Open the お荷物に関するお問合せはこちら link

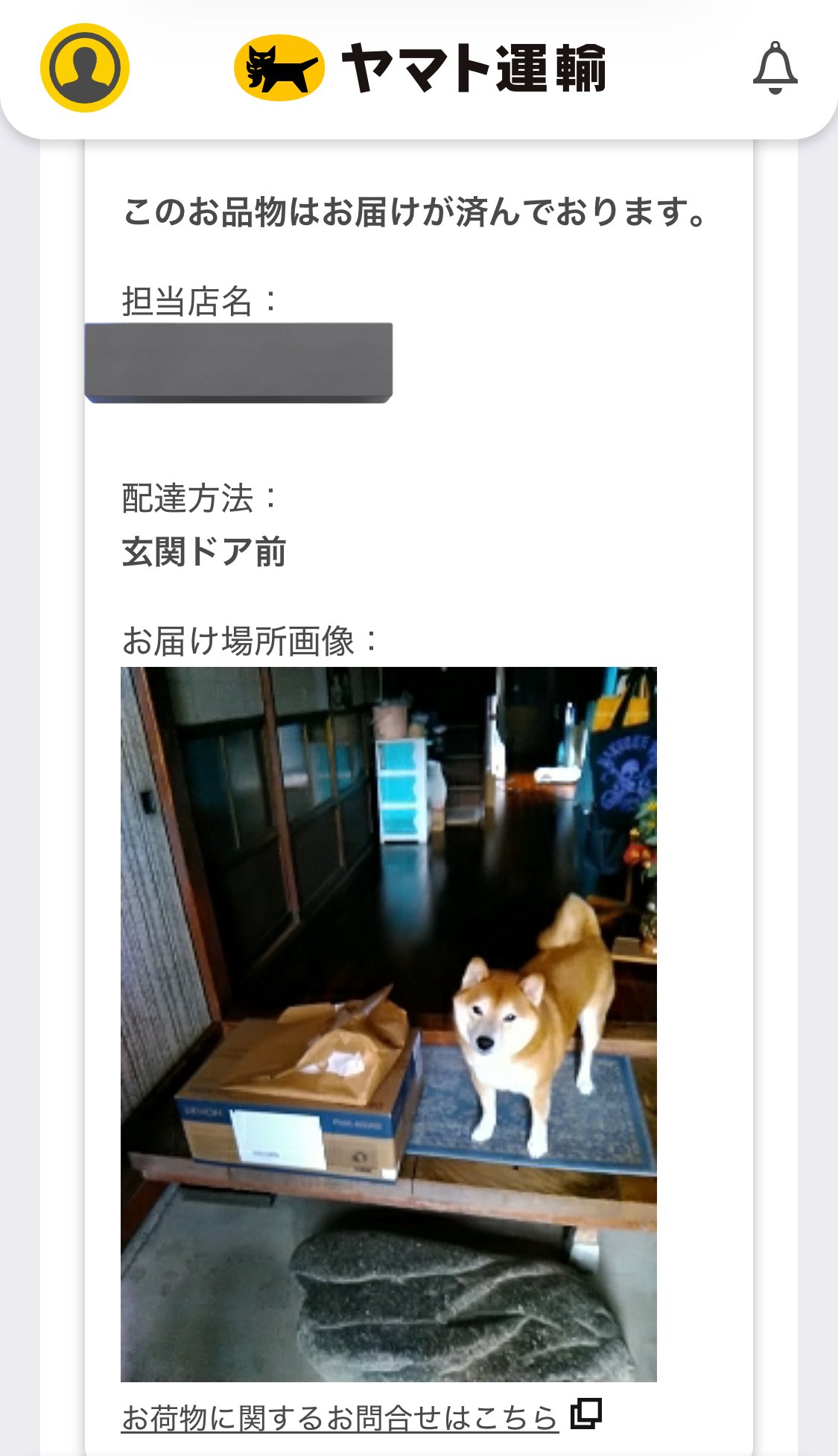[340, 1417]
